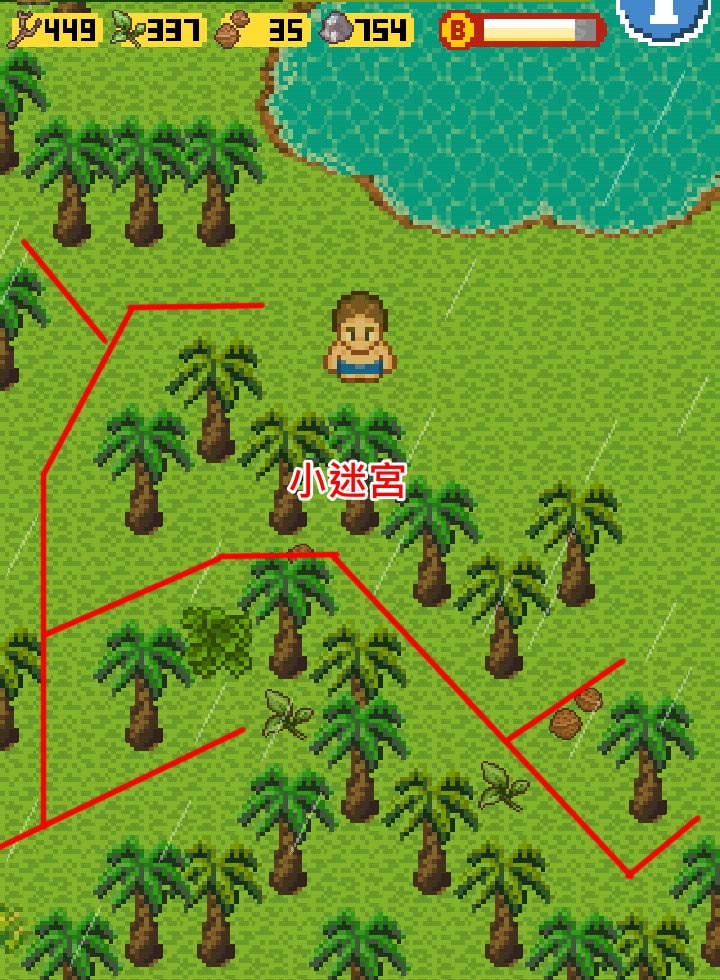Pick up the leaf sprout beside the dark bush
The width and height of the screenshot is (720, 980).
287,714
